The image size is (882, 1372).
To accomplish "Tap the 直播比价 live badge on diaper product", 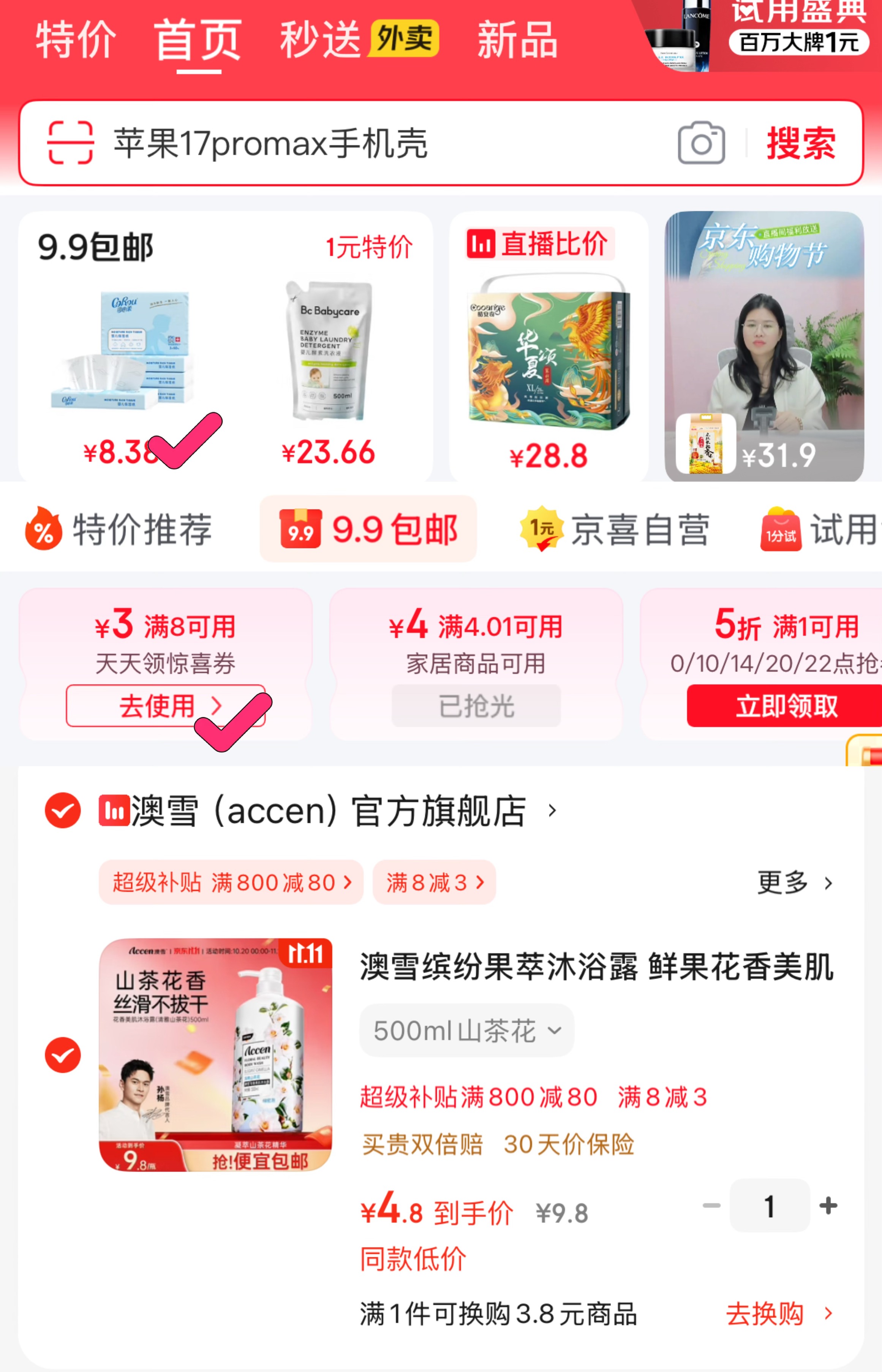I will click(x=541, y=243).
